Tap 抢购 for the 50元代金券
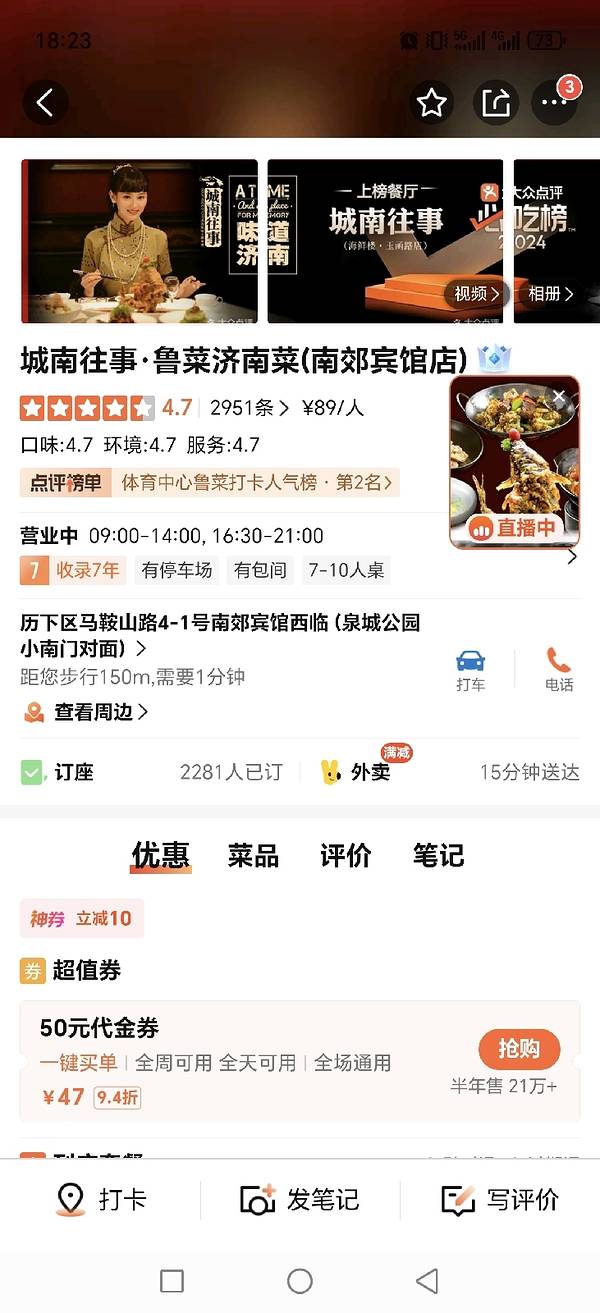The image size is (600, 1313). pos(518,1049)
